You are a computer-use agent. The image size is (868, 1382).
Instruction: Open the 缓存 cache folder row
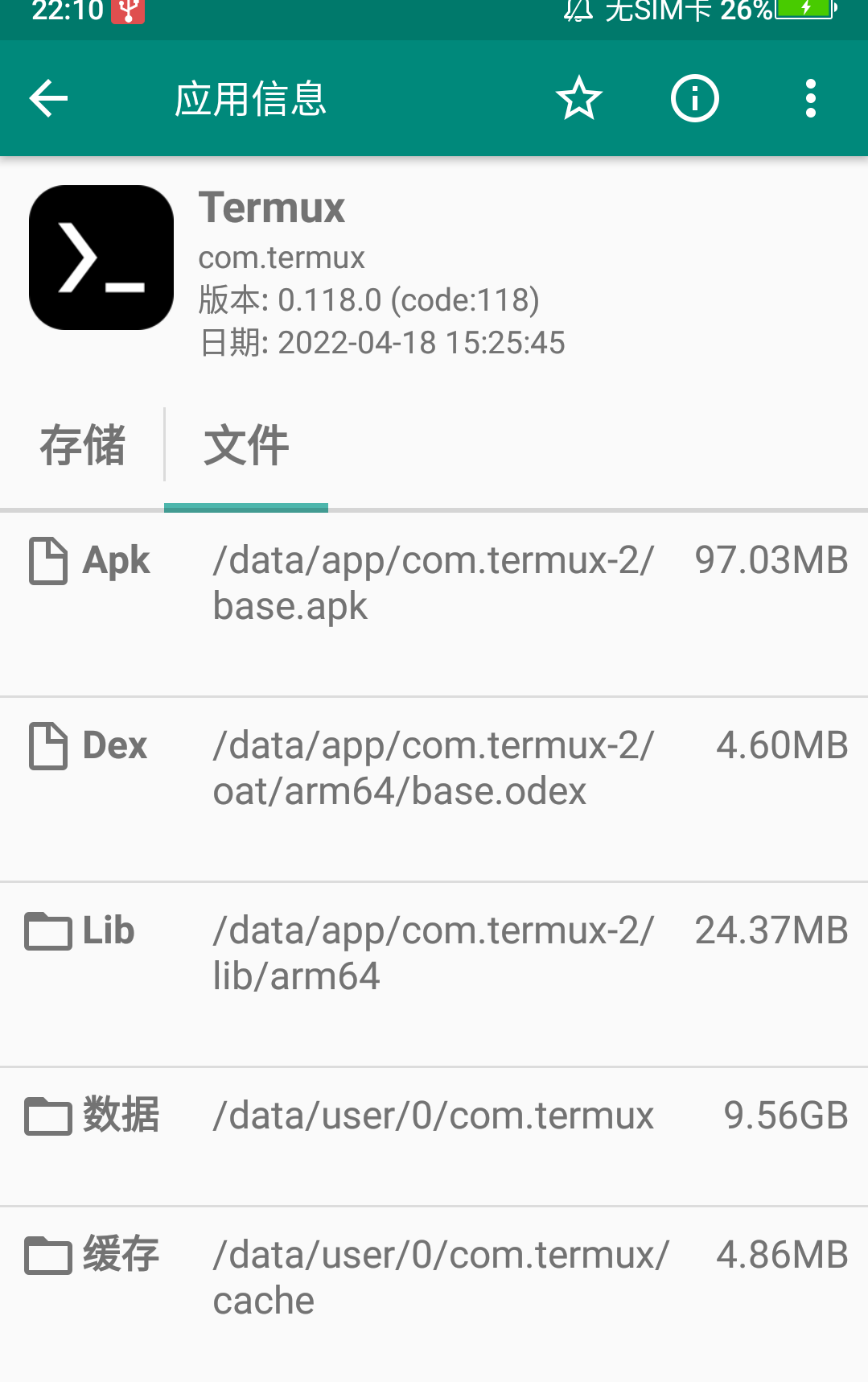click(434, 1277)
